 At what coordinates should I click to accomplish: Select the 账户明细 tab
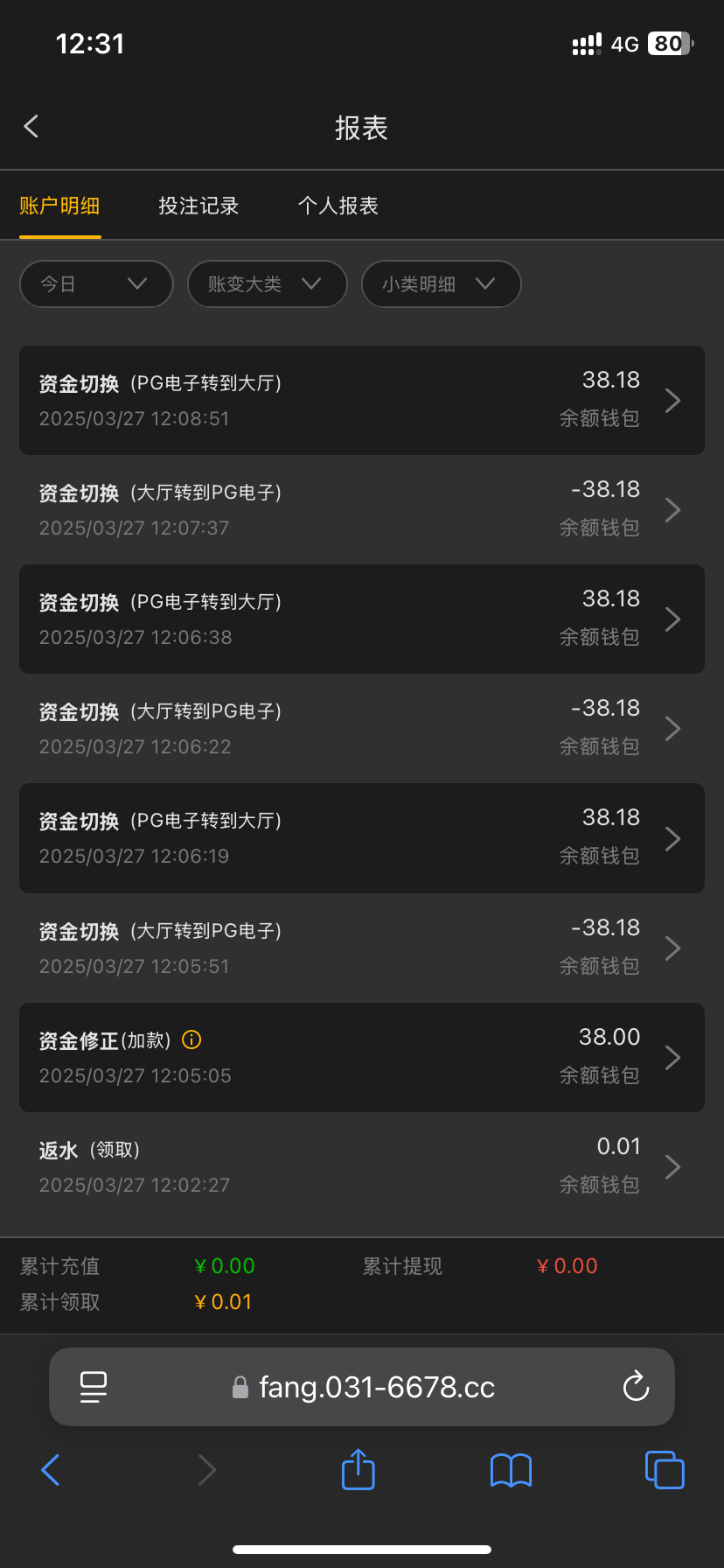tap(59, 206)
